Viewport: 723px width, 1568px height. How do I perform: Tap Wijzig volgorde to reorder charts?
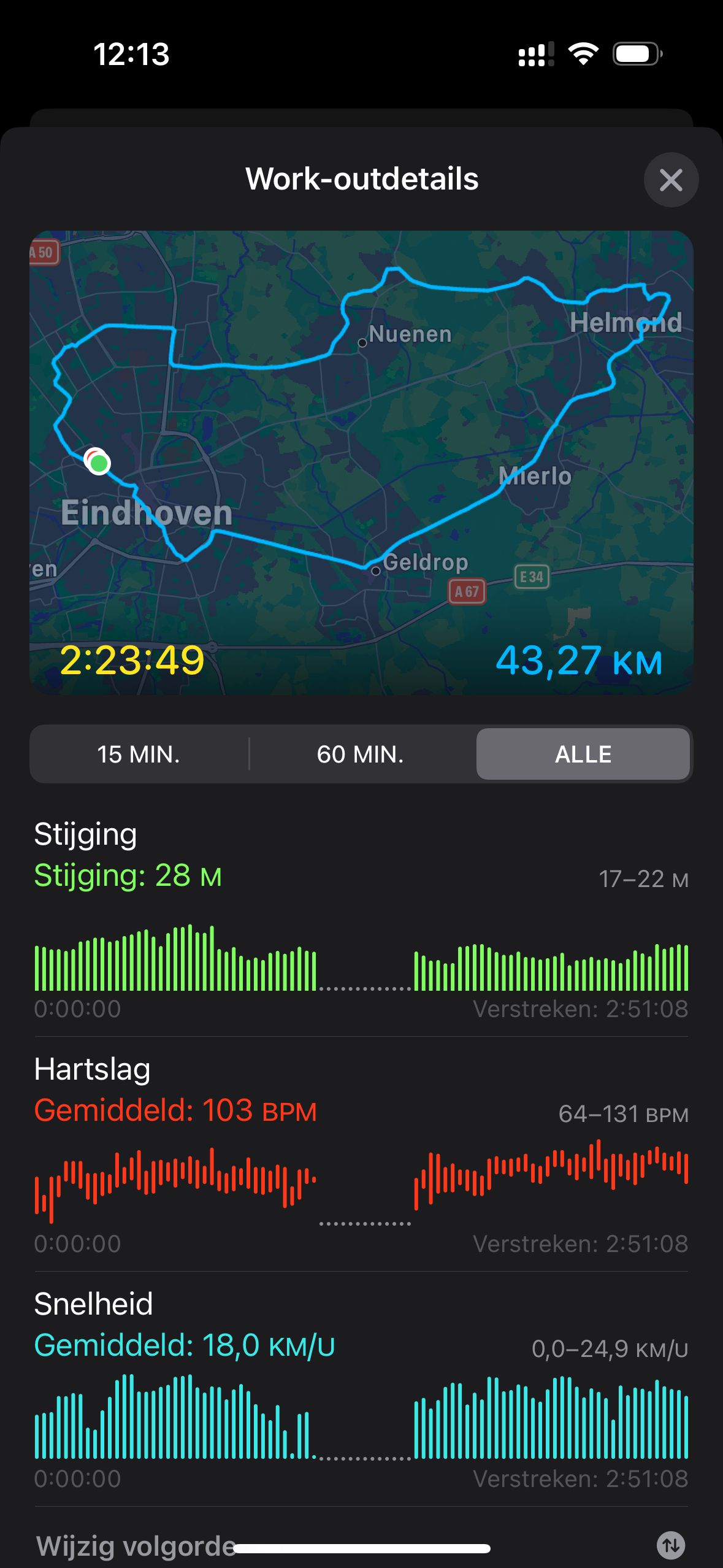click(x=136, y=1546)
